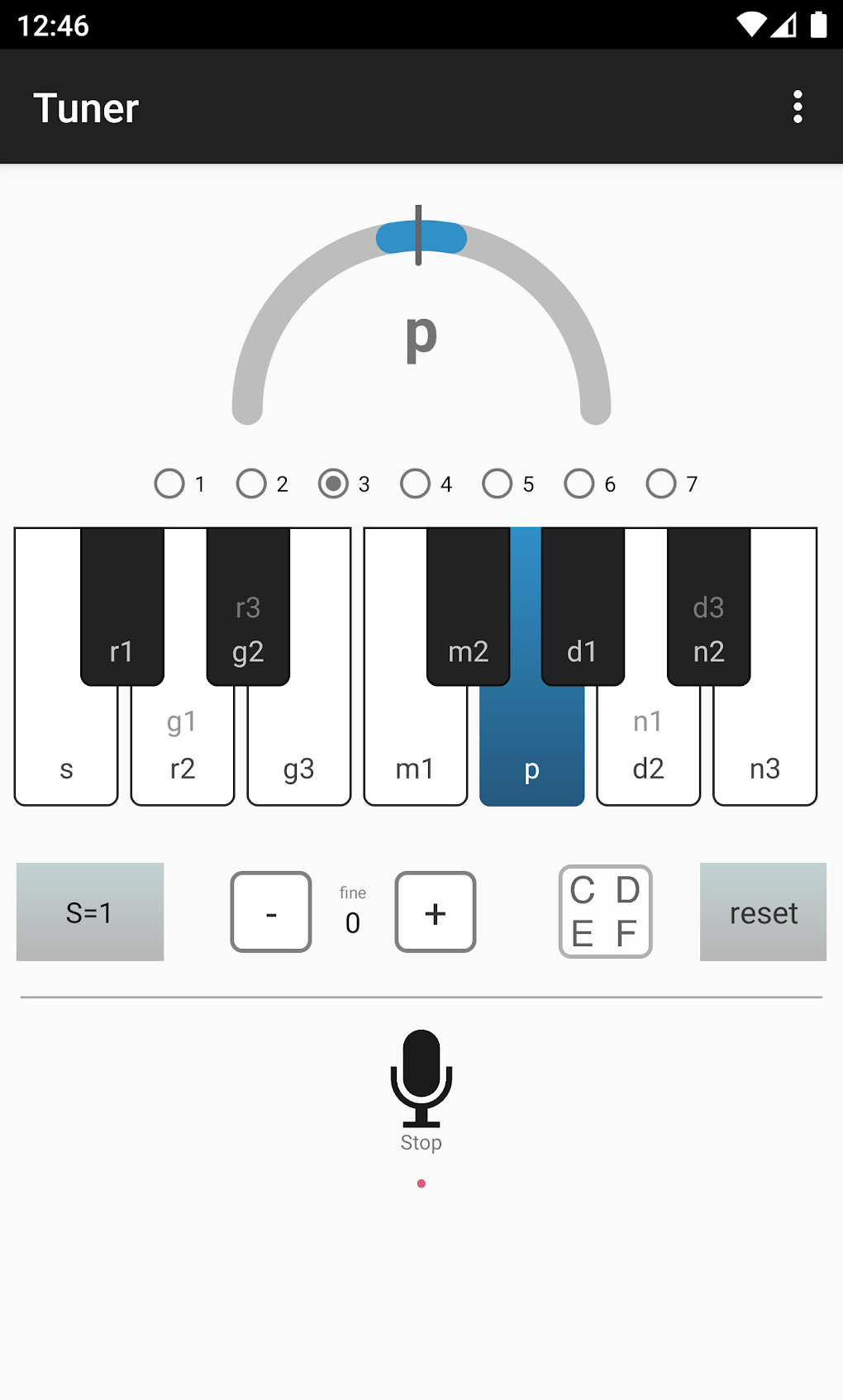Select radio button 2
Image resolution: width=843 pixels, height=1400 pixels.
(x=262, y=483)
